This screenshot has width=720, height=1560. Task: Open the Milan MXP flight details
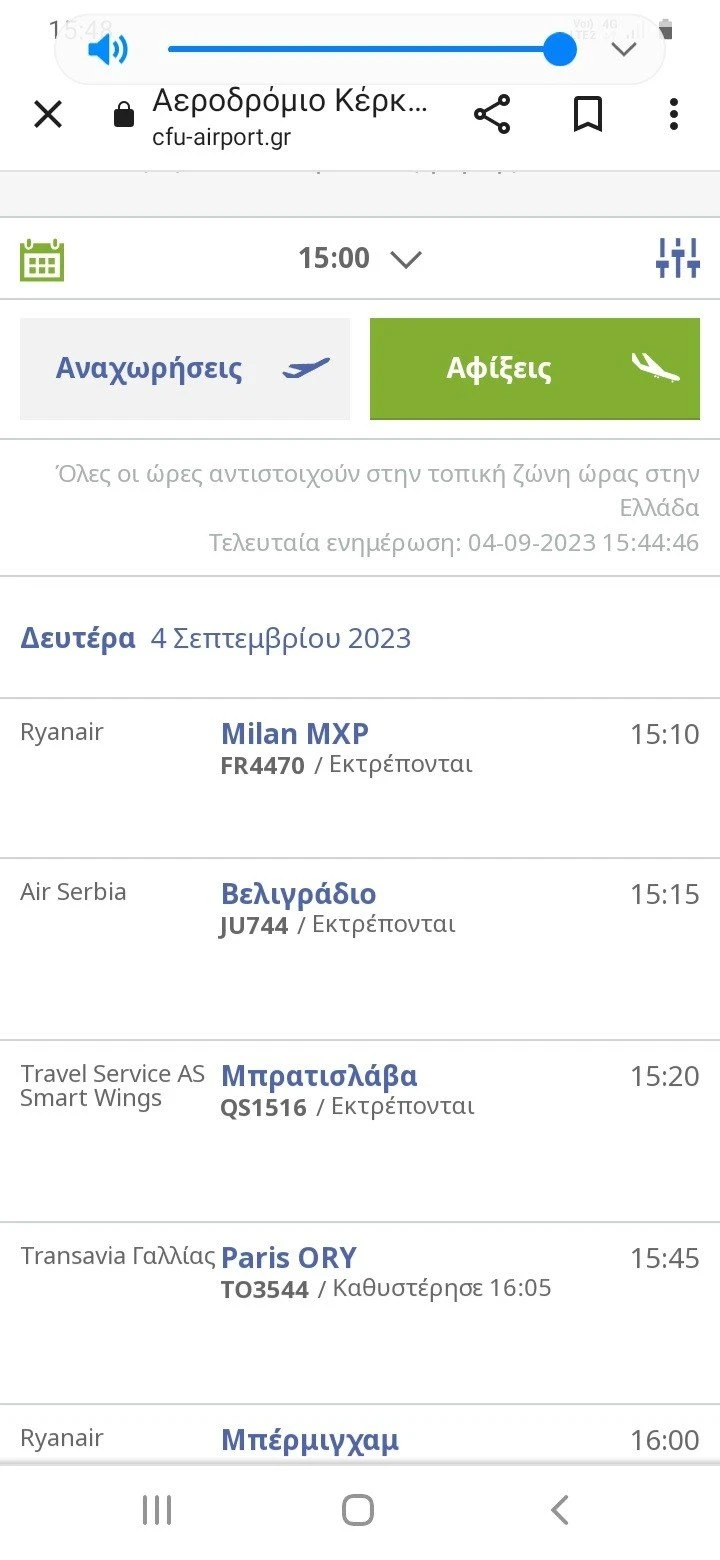[x=294, y=733]
